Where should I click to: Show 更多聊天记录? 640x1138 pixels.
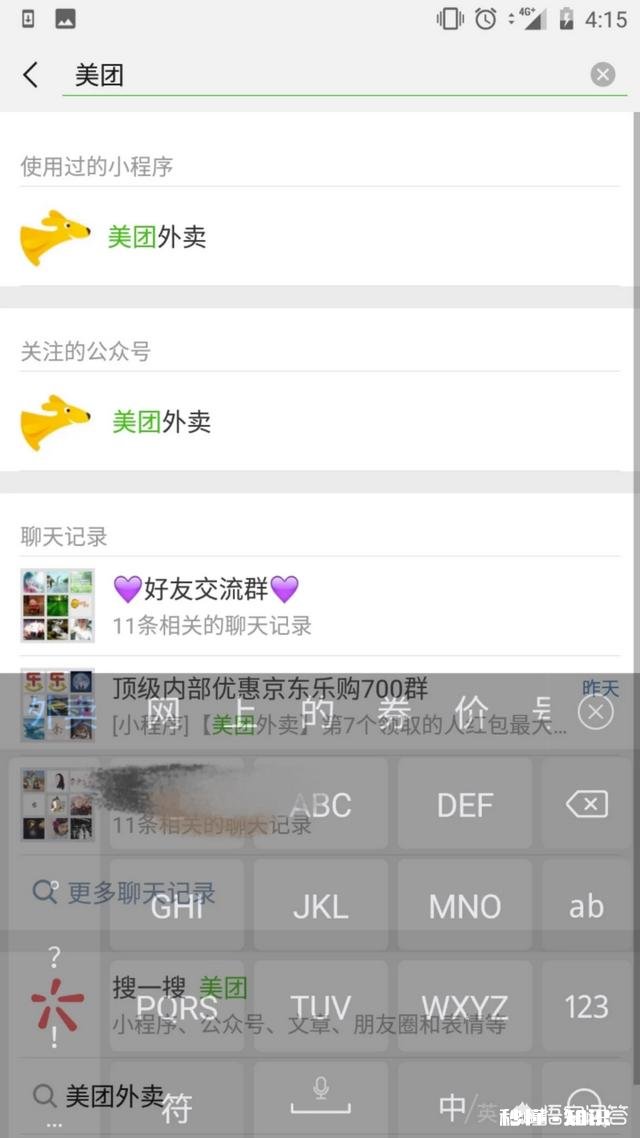click(x=140, y=892)
